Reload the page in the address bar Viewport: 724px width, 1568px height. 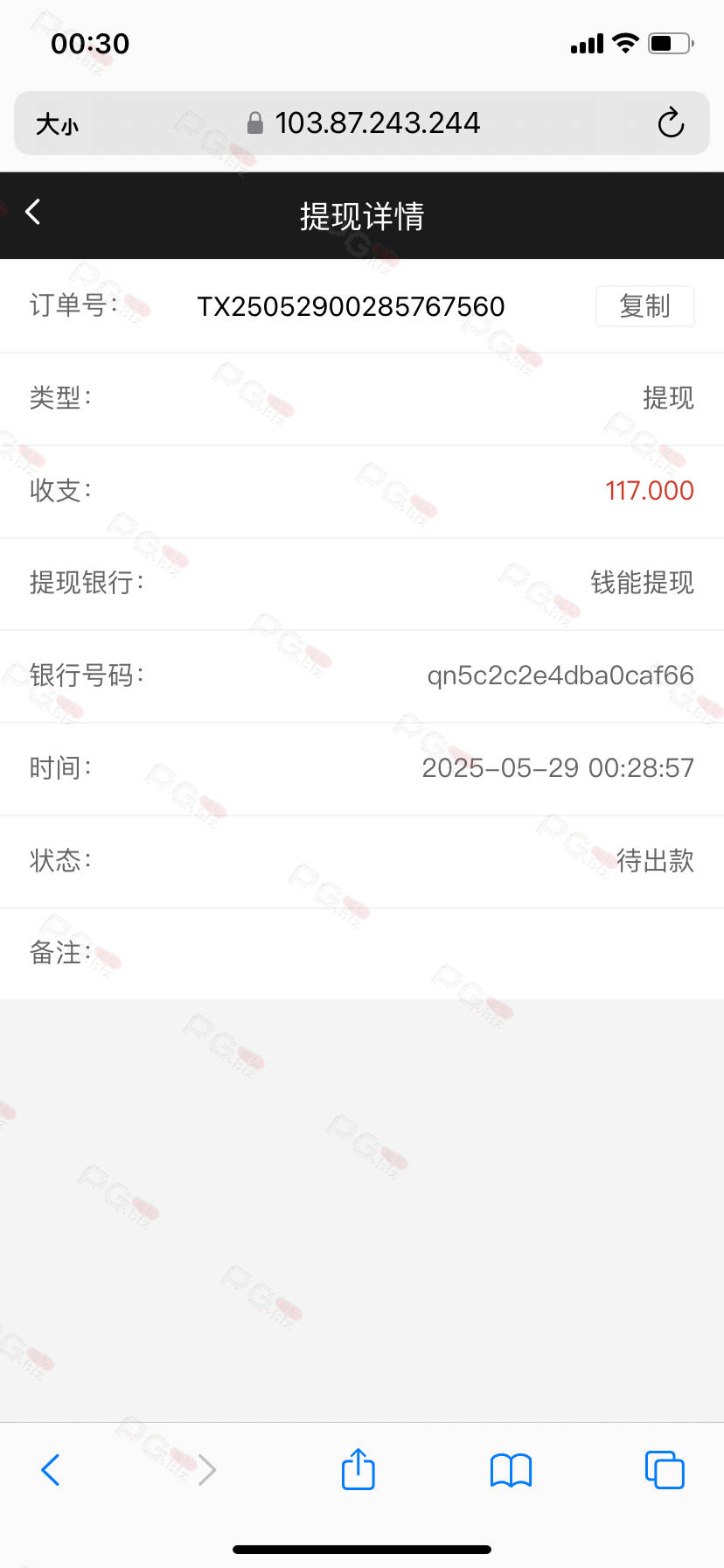pos(671,123)
